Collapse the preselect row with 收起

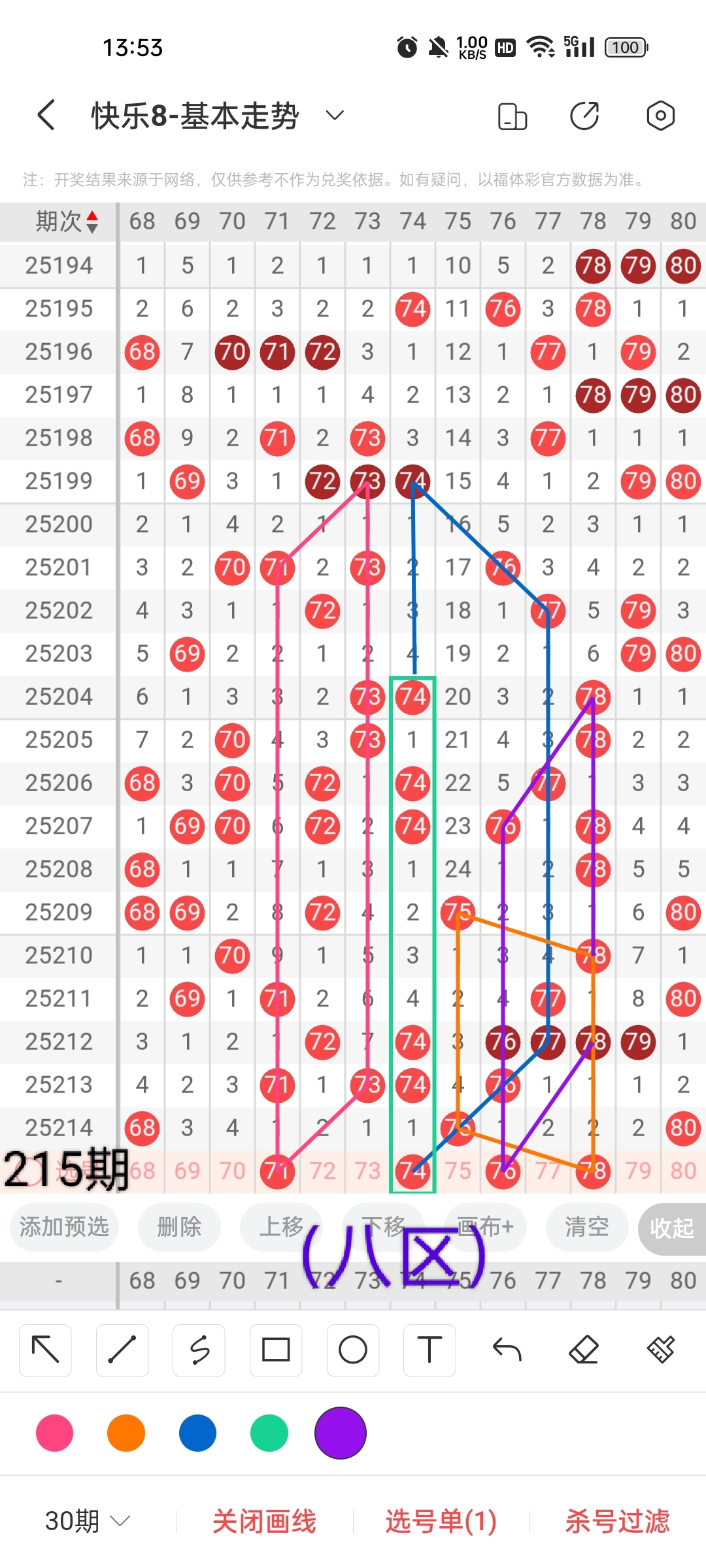671,1228
